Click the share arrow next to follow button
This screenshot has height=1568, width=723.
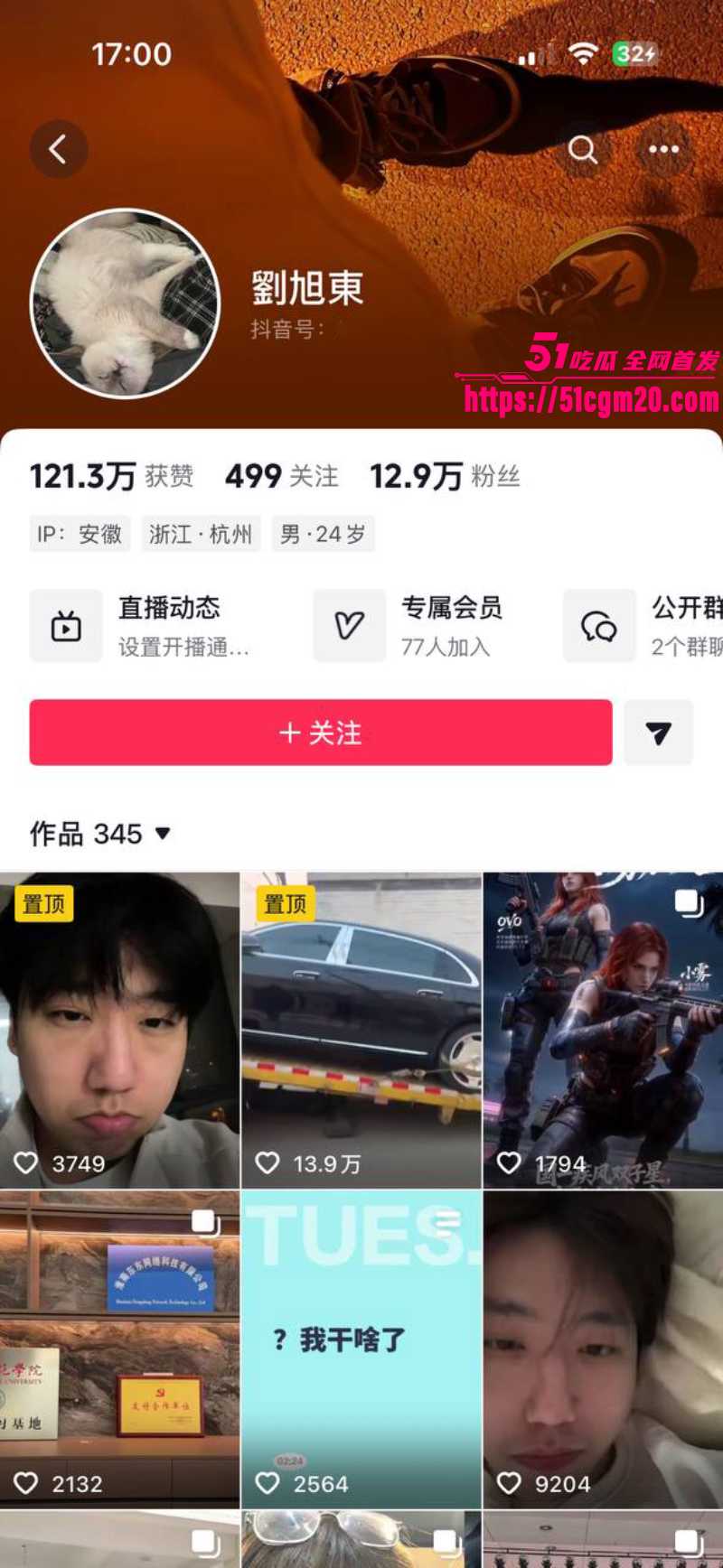click(x=659, y=733)
